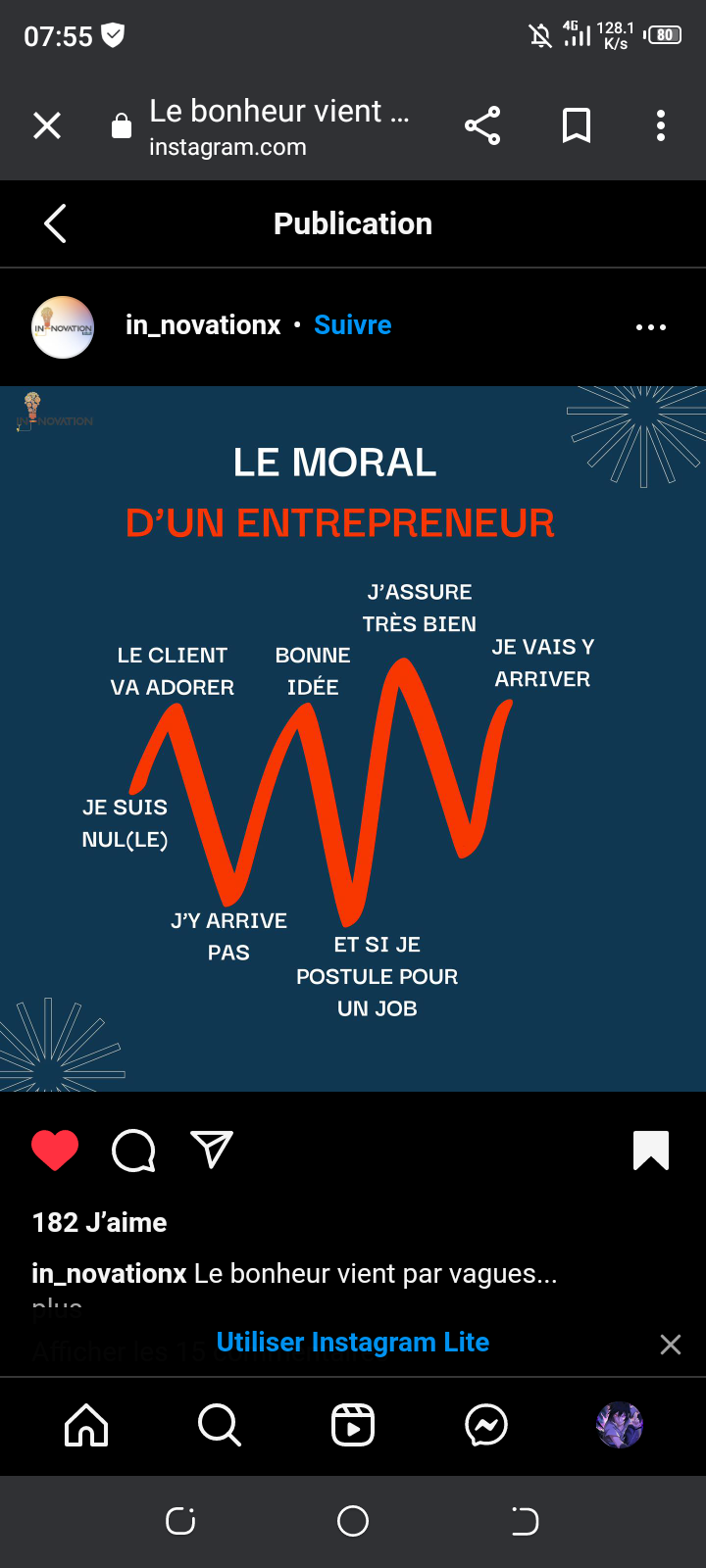This screenshot has width=706, height=1568.
Task: Follow in_novationx via Suivre
Action: pyautogui.click(x=353, y=325)
